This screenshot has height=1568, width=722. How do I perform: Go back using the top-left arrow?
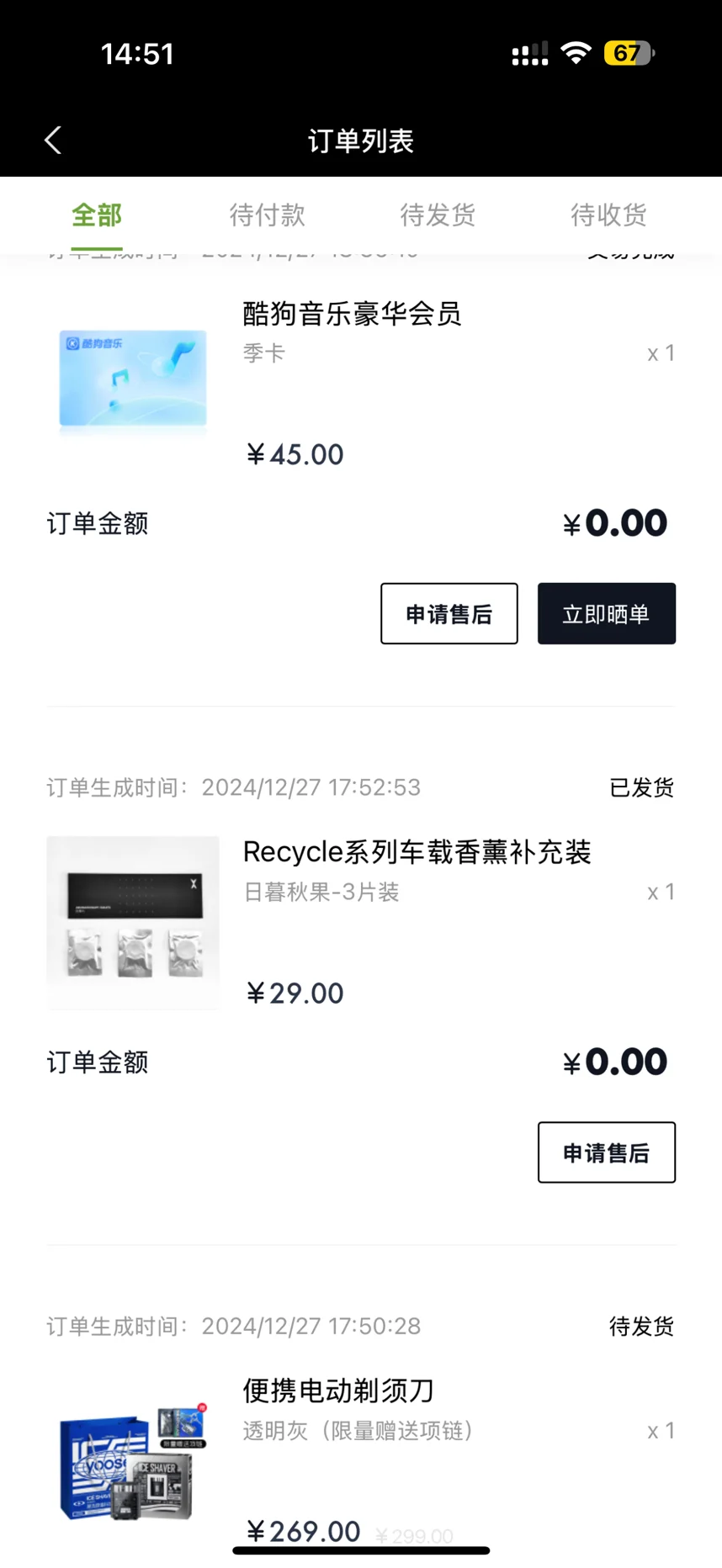coord(53,140)
